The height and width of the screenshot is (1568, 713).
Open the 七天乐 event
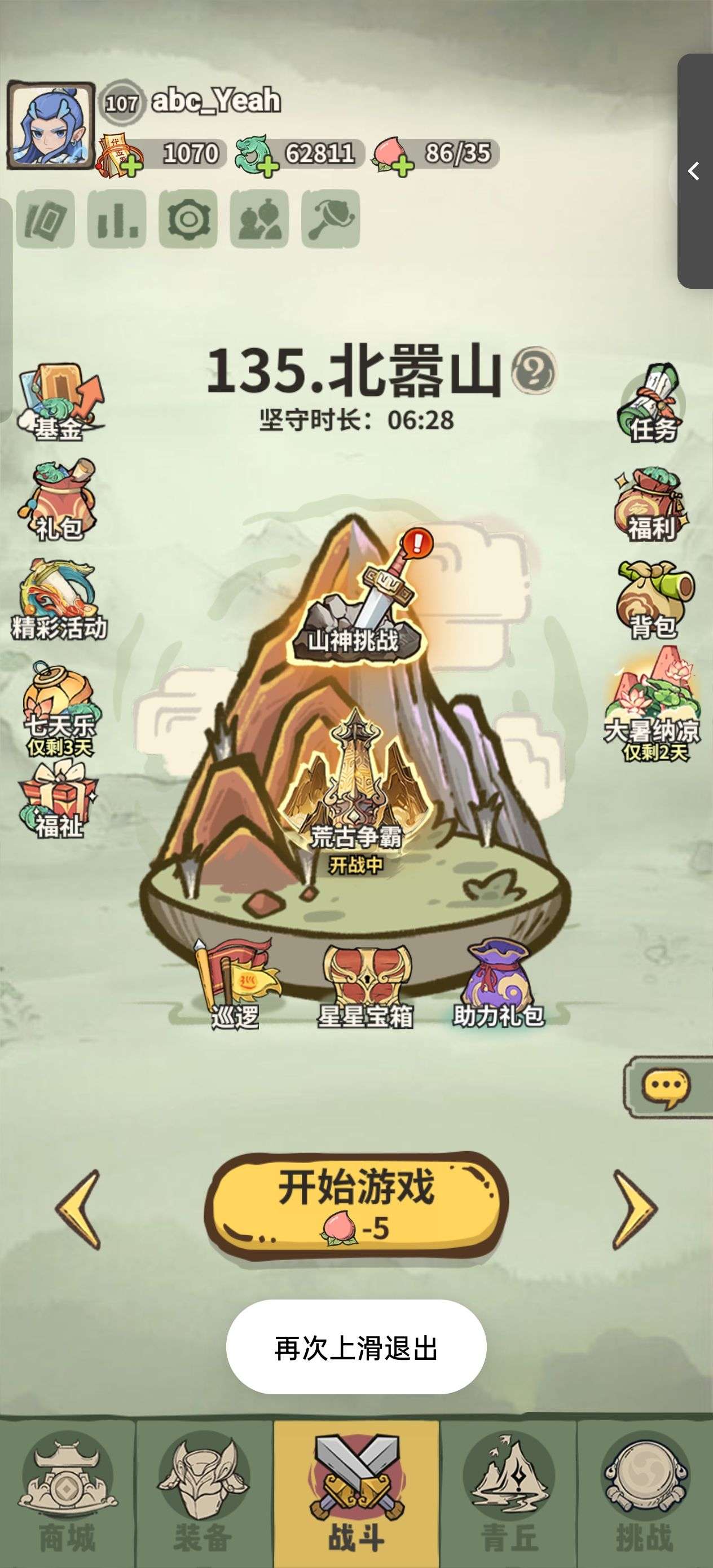[x=59, y=709]
